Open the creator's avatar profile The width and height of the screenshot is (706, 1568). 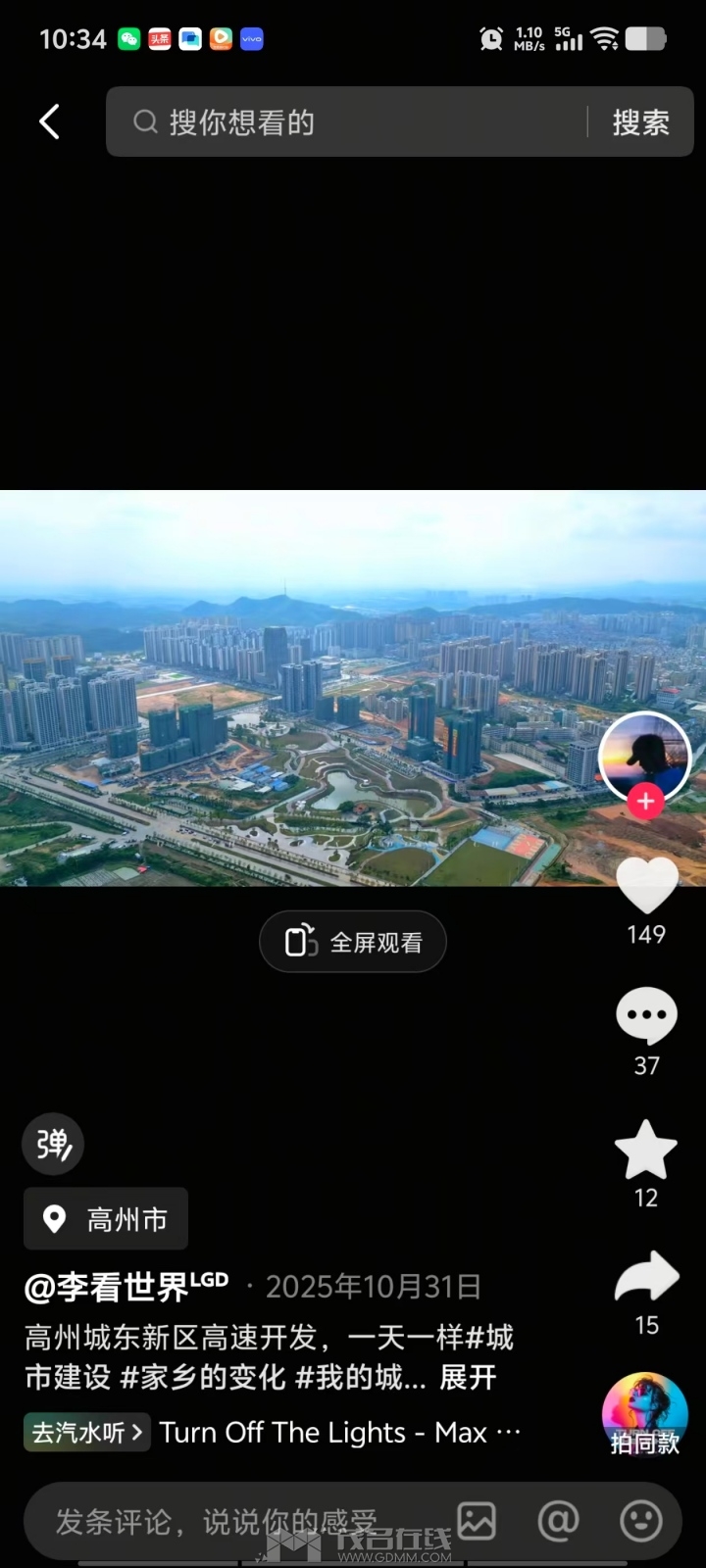[644, 755]
